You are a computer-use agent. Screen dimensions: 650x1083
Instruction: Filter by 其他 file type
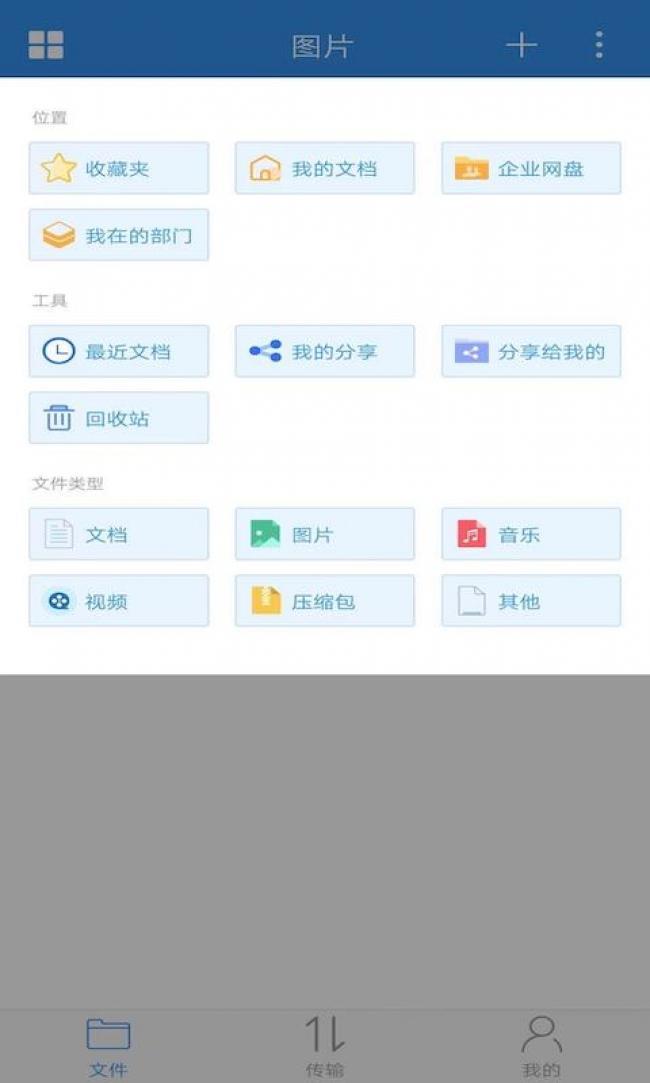point(531,601)
